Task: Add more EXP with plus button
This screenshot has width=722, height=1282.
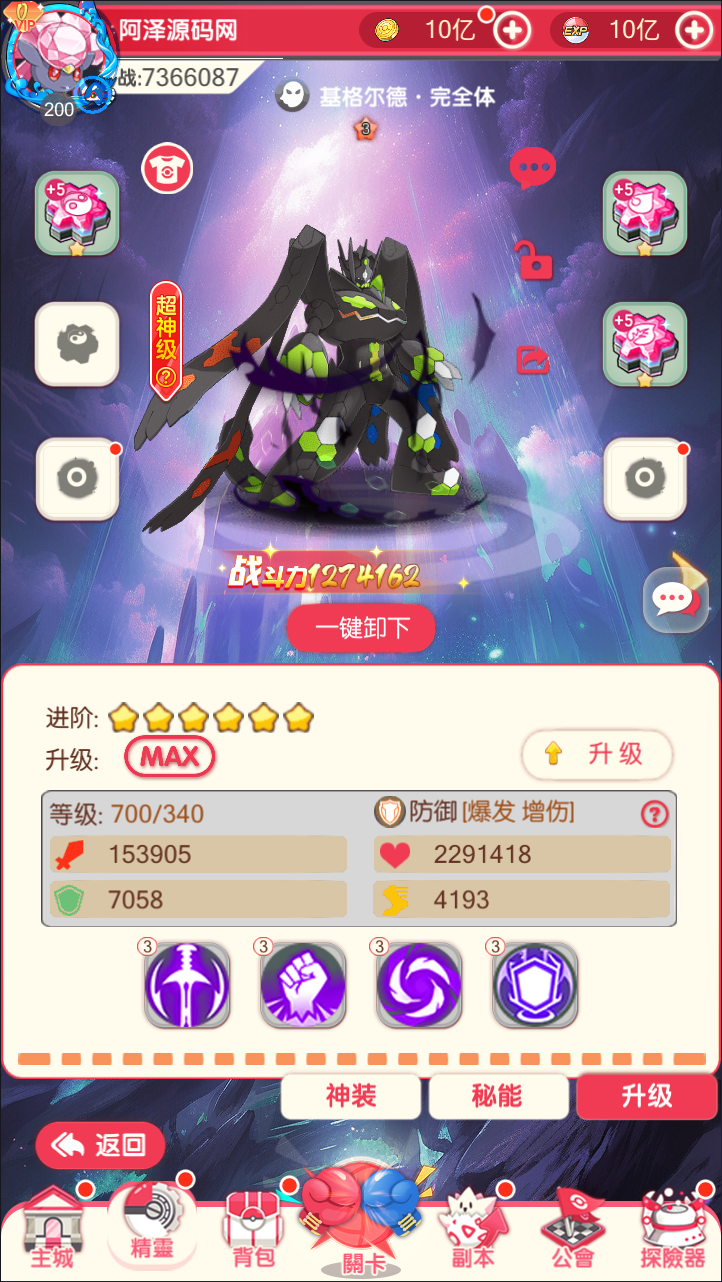Action: [x=694, y=30]
